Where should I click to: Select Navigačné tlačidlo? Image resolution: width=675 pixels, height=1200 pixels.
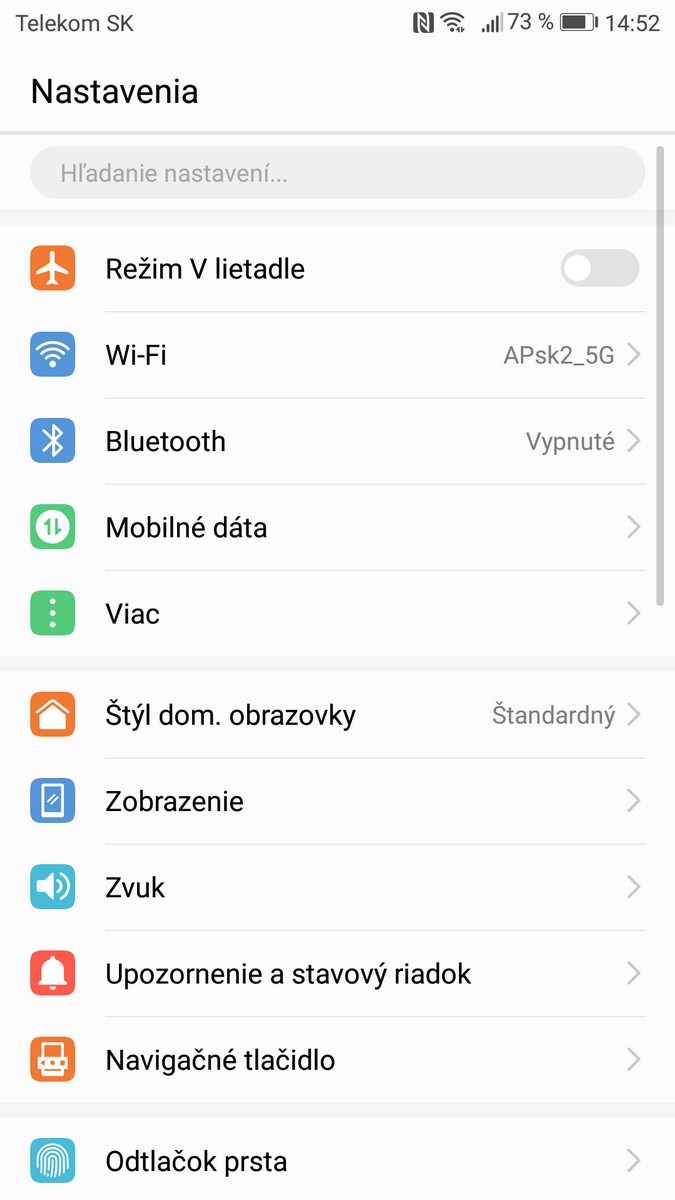coord(337,1059)
